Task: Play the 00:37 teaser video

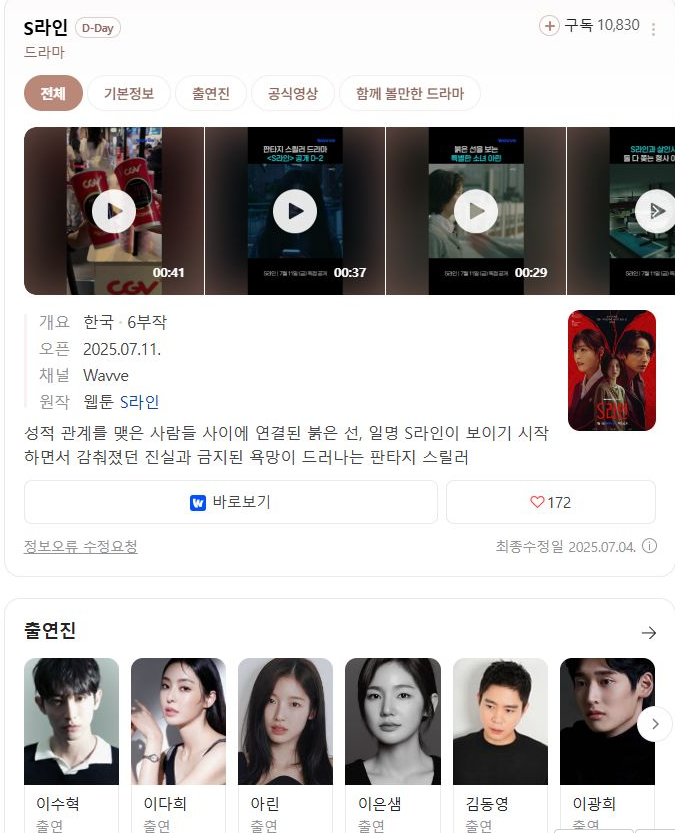Action: point(295,211)
